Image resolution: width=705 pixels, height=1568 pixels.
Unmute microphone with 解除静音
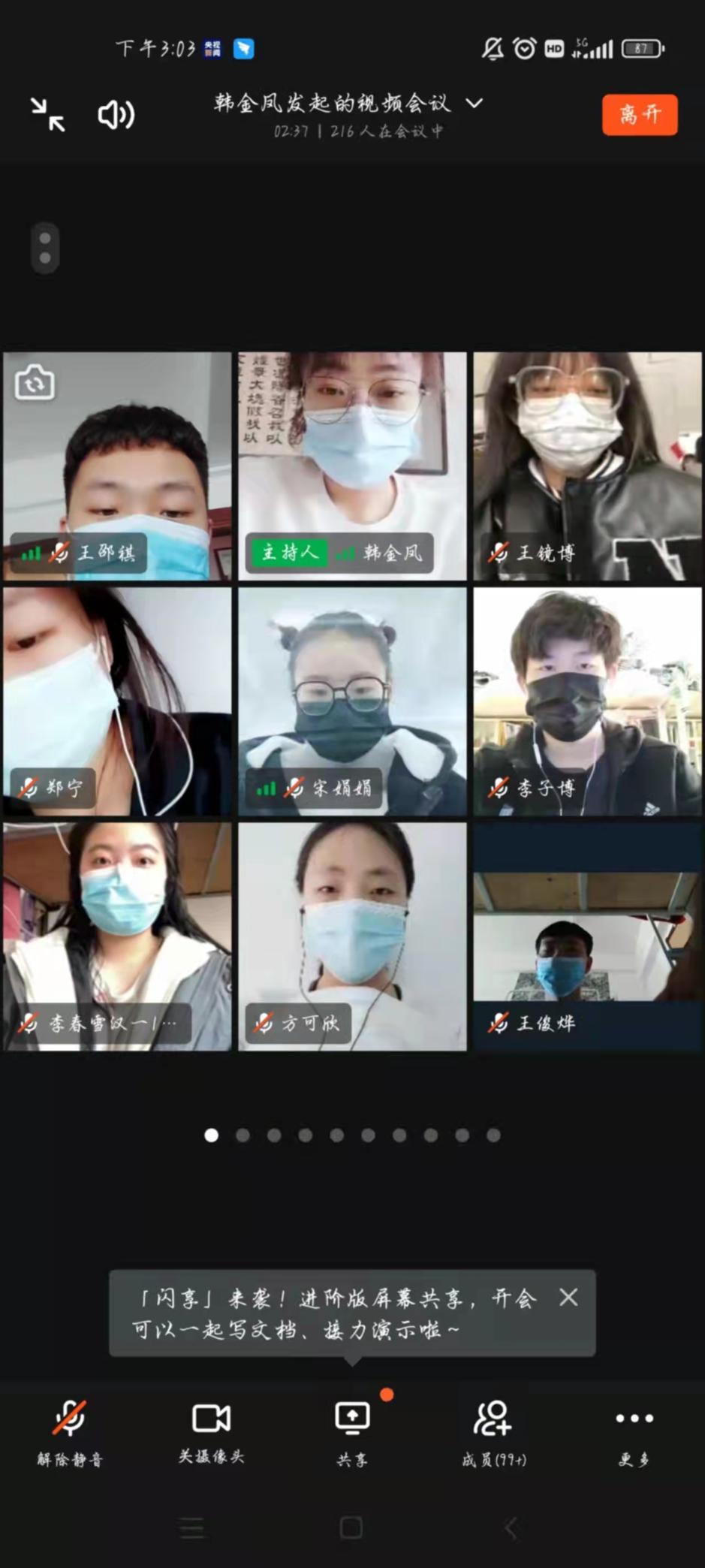coord(70,1432)
